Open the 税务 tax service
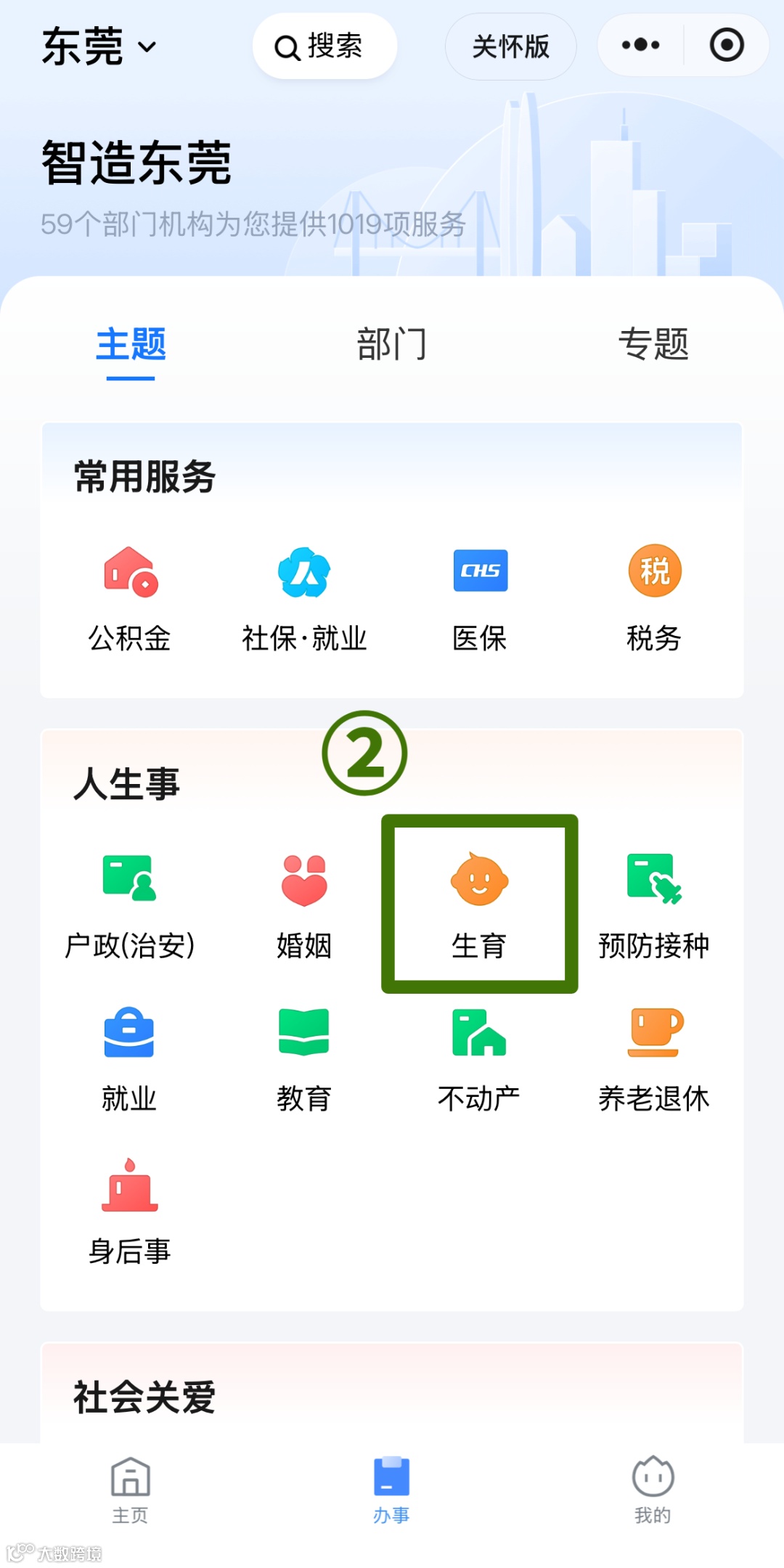The image size is (784, 1568). click(654, 595)
